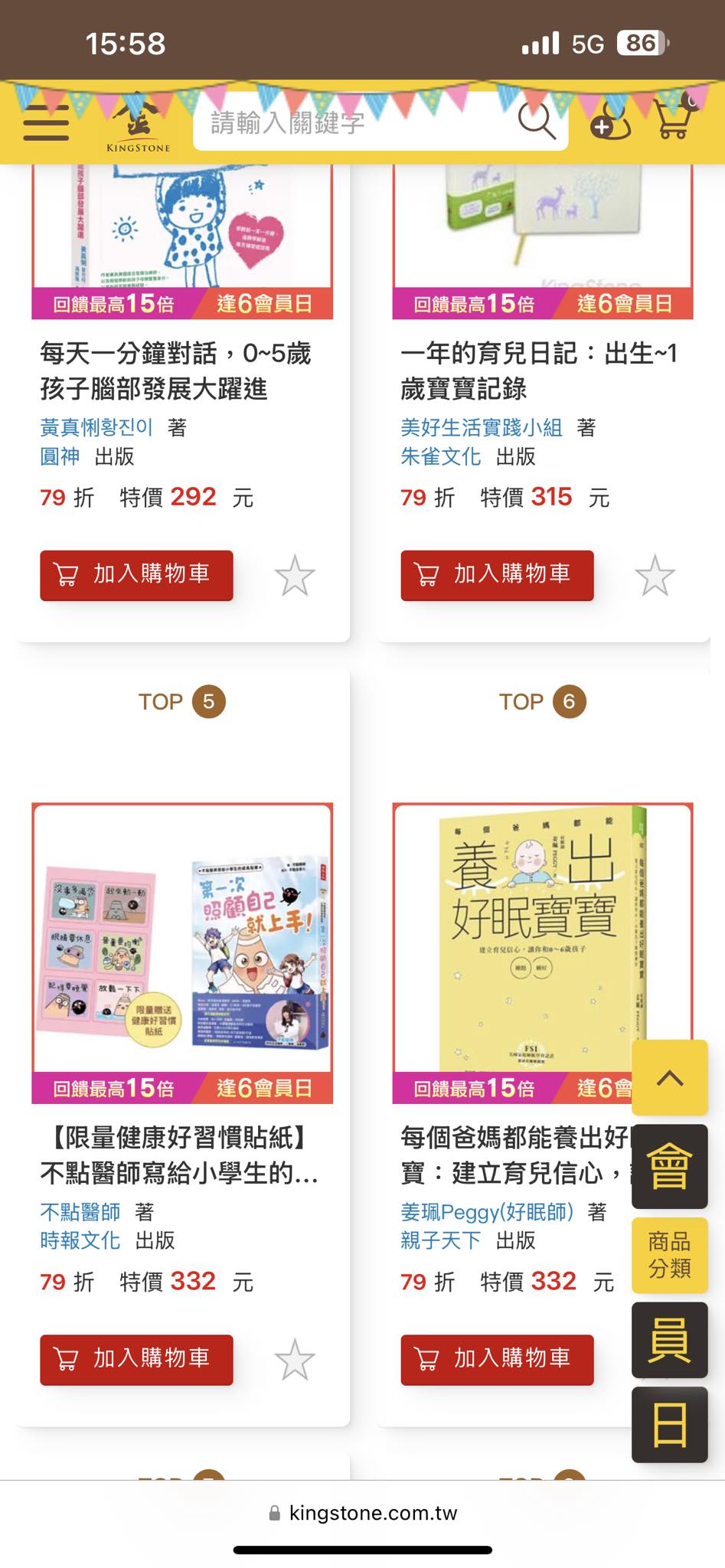Add 不點醫師 book to cart
Viewport: 725px width, 1568px height.
point(136,1359)
